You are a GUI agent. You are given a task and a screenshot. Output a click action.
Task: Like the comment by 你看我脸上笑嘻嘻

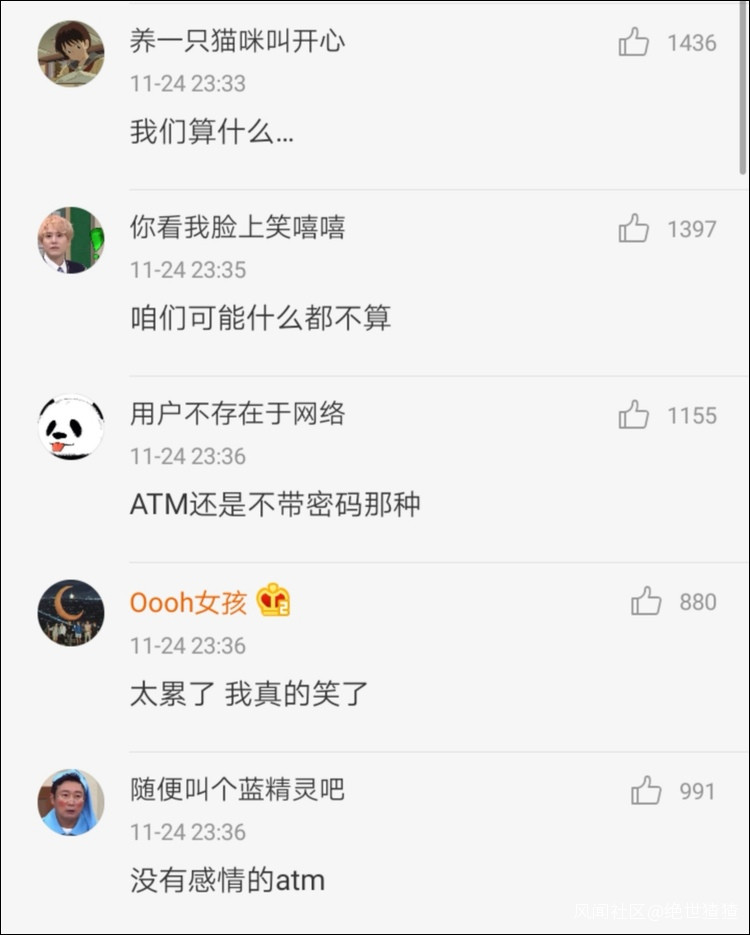pyautogui.click(x=634, y=229)
